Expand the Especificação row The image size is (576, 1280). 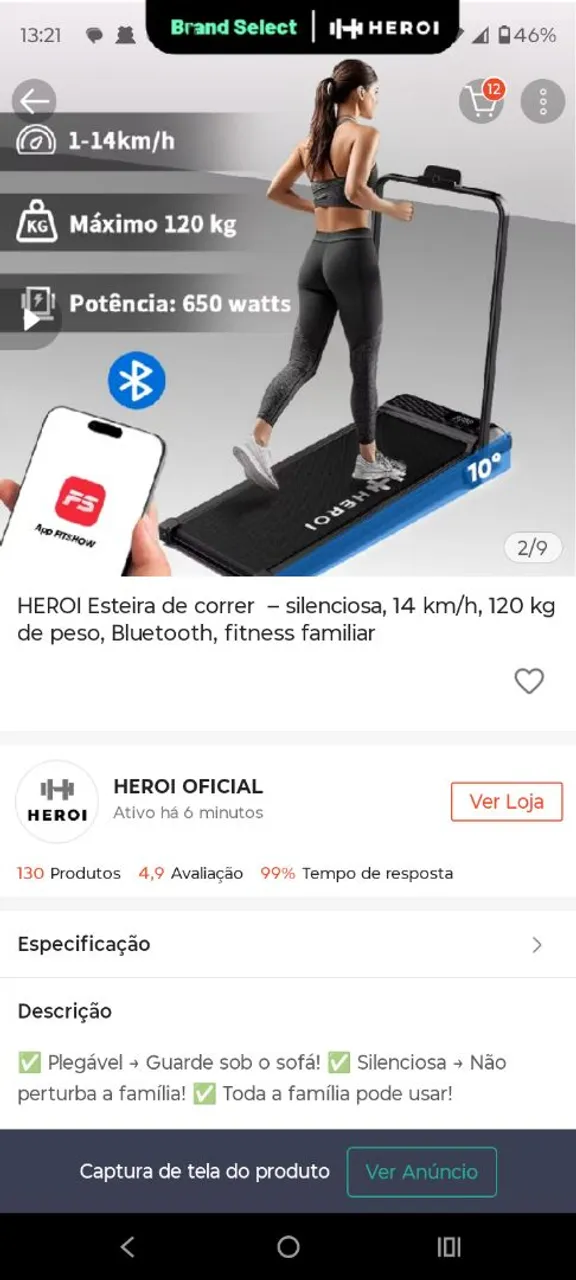tap(288, 944)
